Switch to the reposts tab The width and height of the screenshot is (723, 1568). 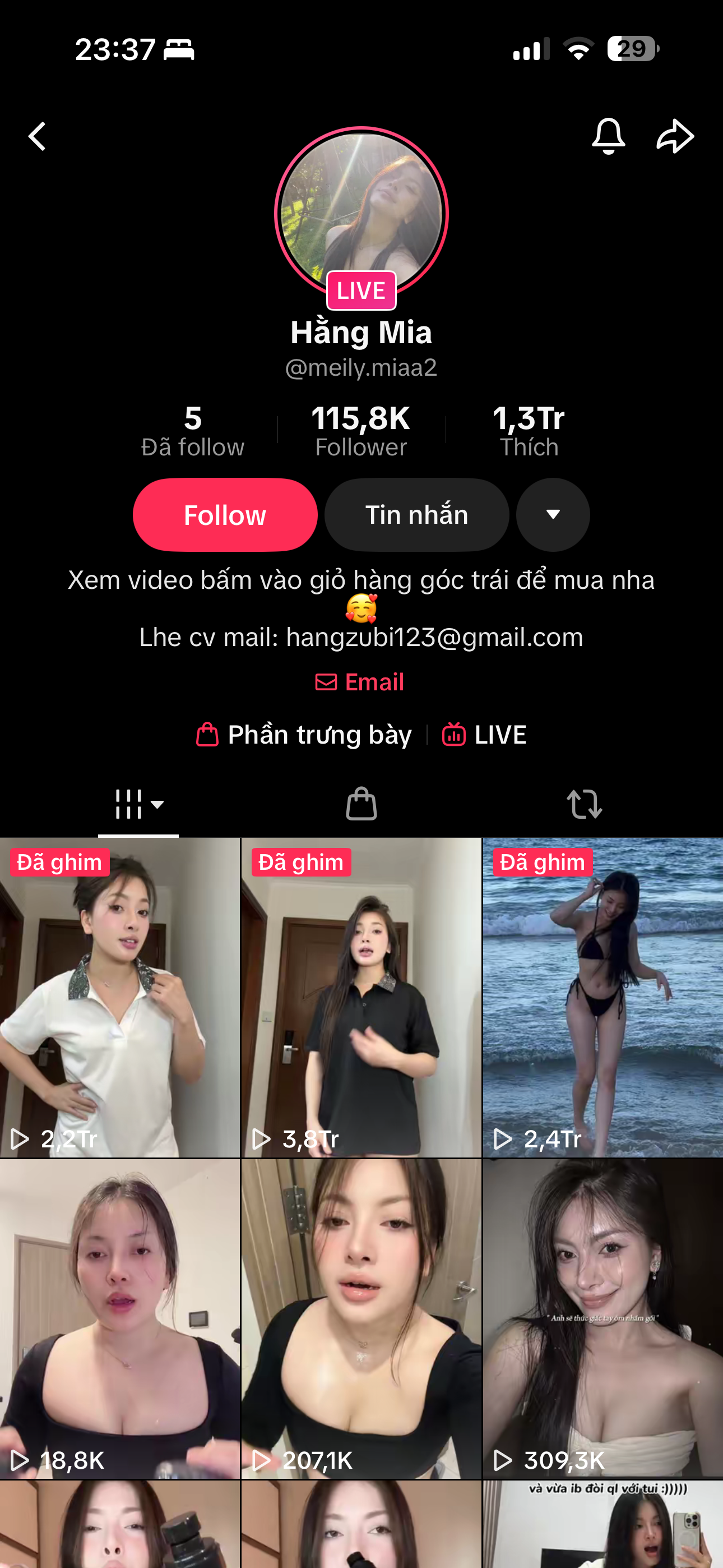point(584,804)
